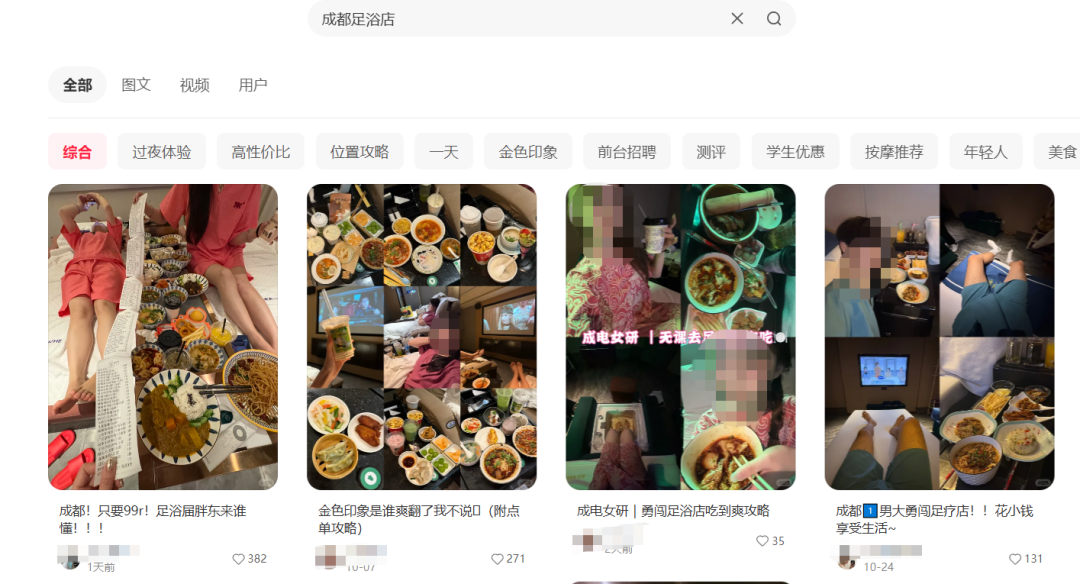Switch to the 视频 tab
1080x584 pixels.
click(x=194, y=85)
